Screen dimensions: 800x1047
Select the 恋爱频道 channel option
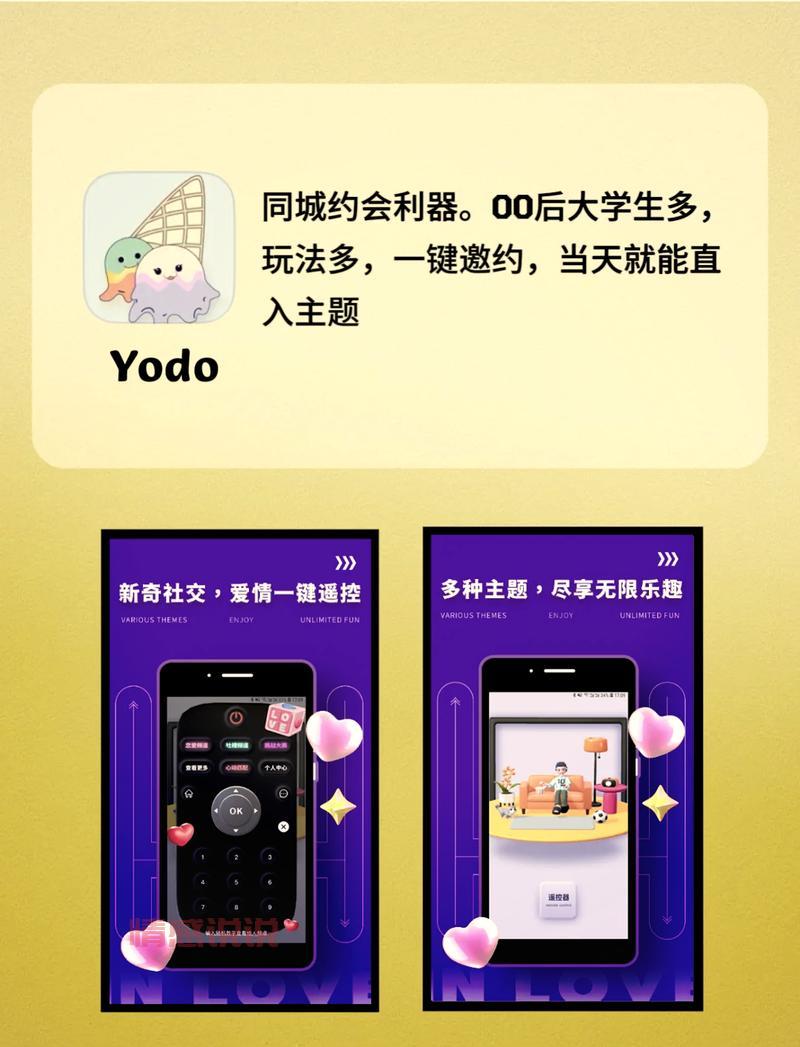tap(196, 745)
